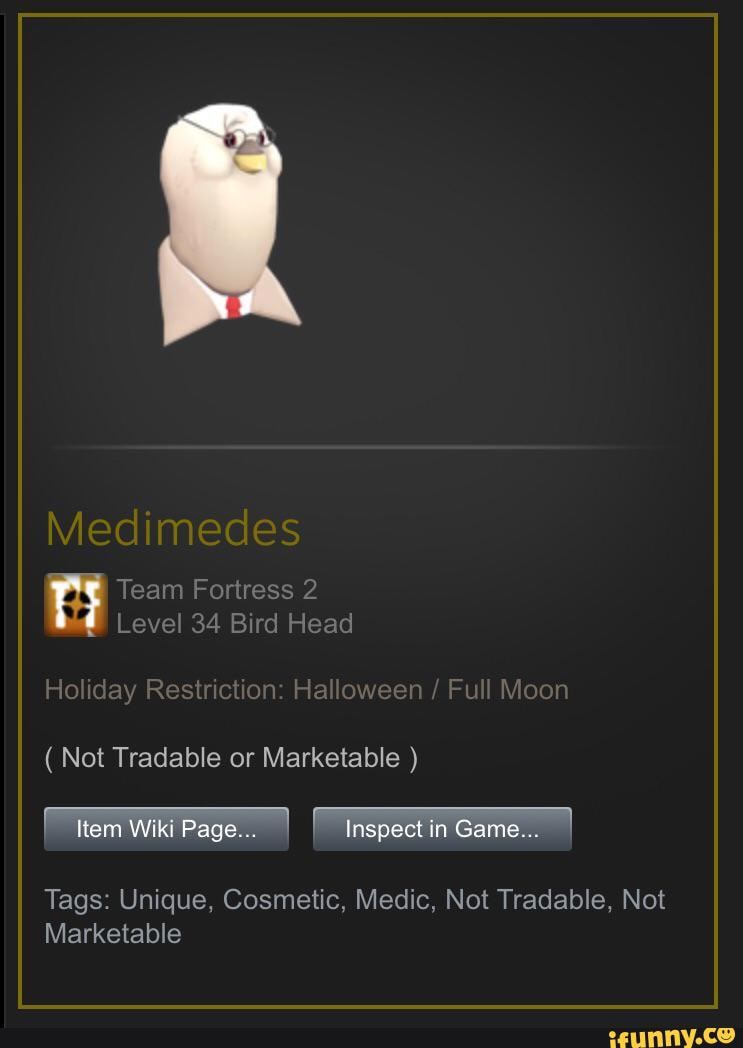Open the Item Wiki Page
The height and width of the screenshot is (1048, 743).
click(x=166, y=829)
